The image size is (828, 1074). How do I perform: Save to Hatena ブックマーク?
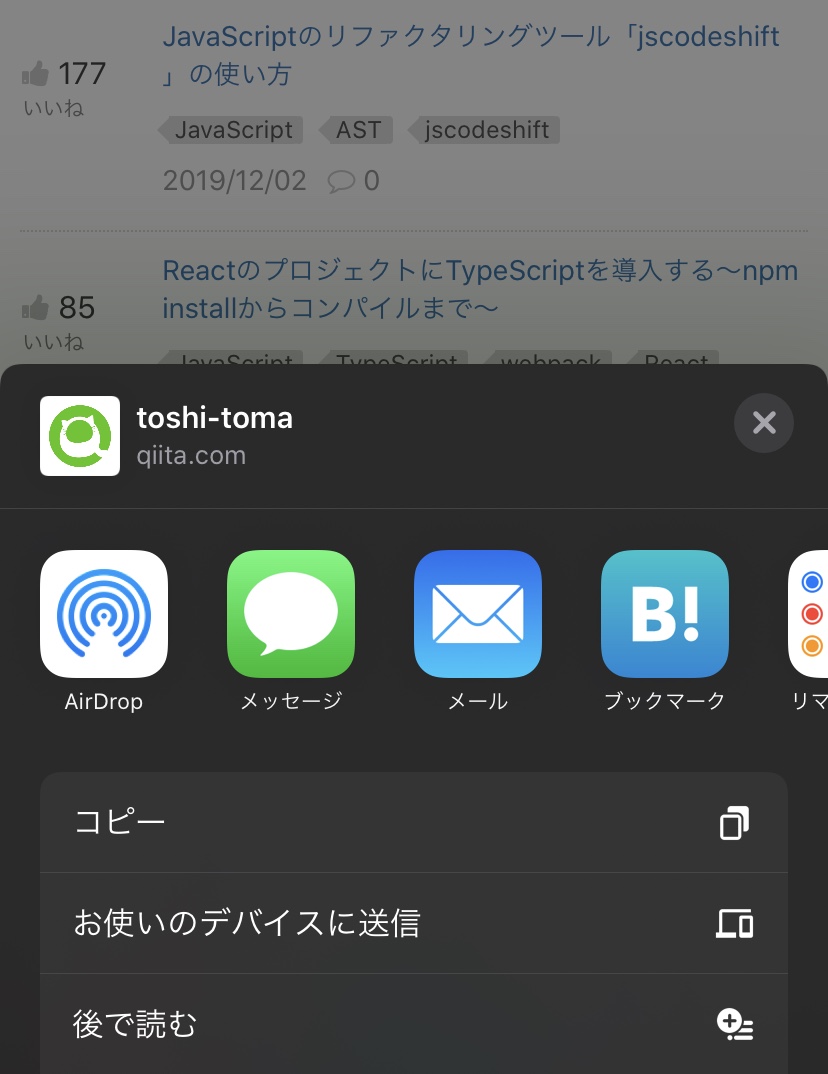pyautogui.click(x=665, y=614)
